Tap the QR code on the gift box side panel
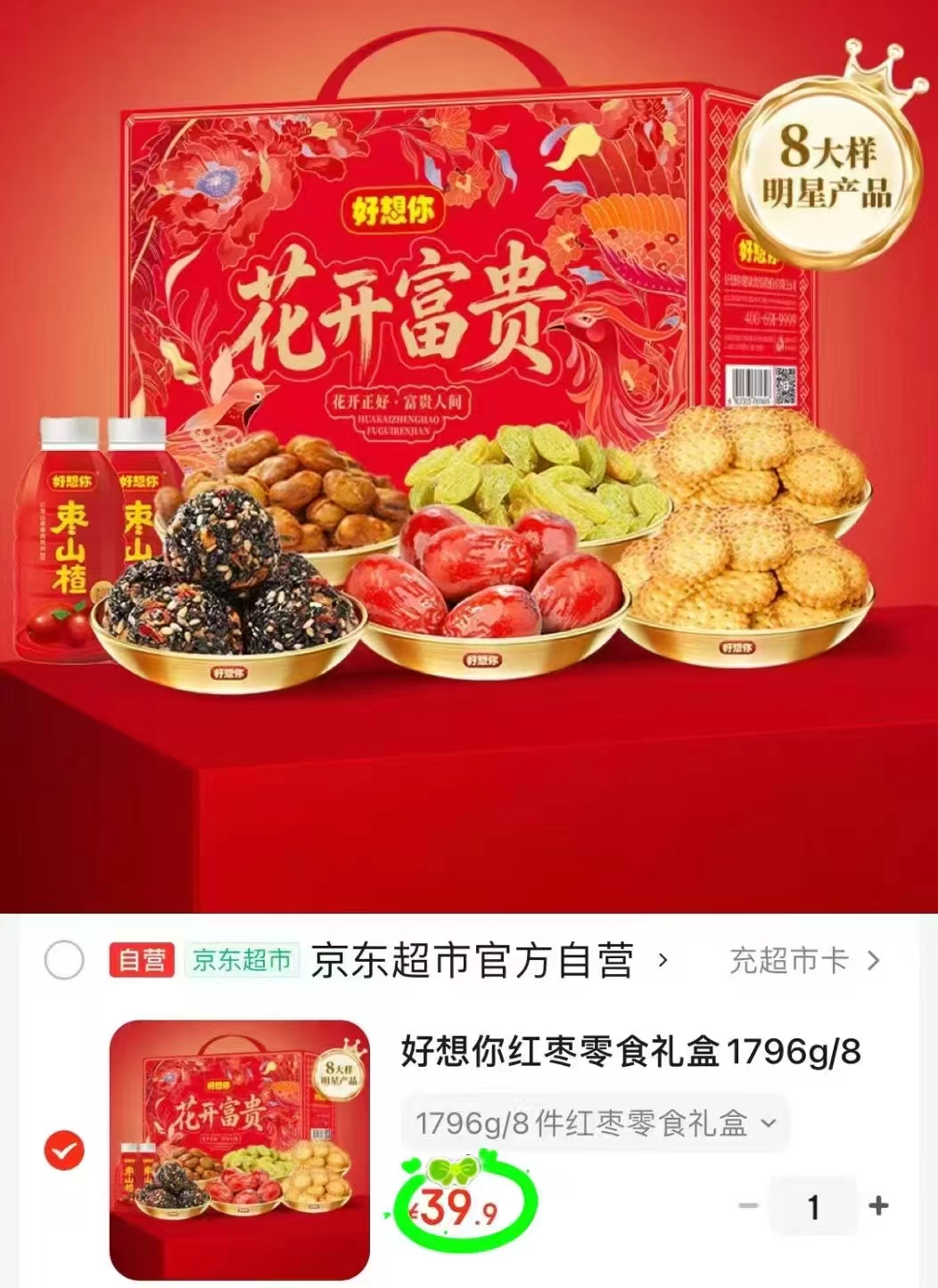938x1288 pixels. point(786,384)
